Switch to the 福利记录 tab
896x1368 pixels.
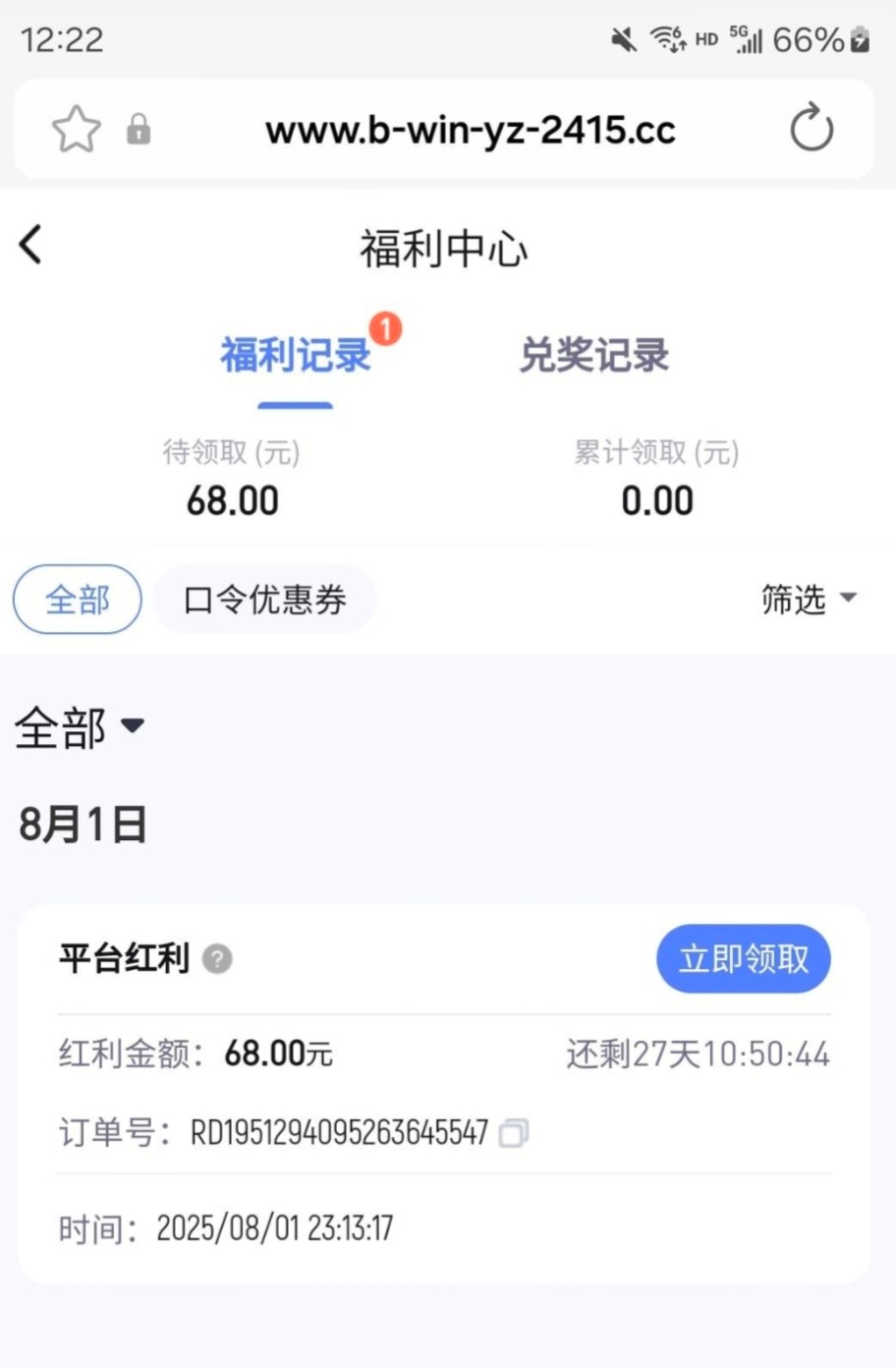295,356
